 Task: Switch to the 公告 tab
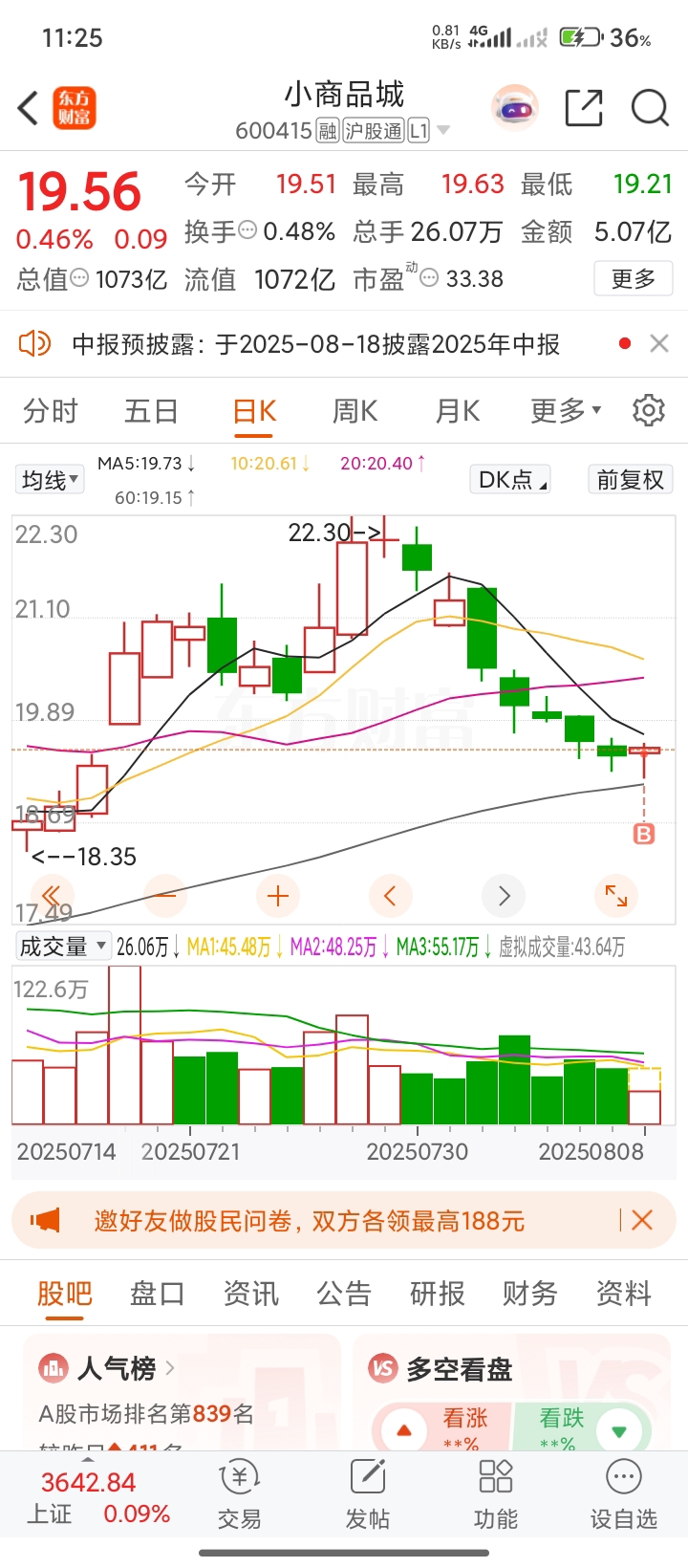(343, 1294)
